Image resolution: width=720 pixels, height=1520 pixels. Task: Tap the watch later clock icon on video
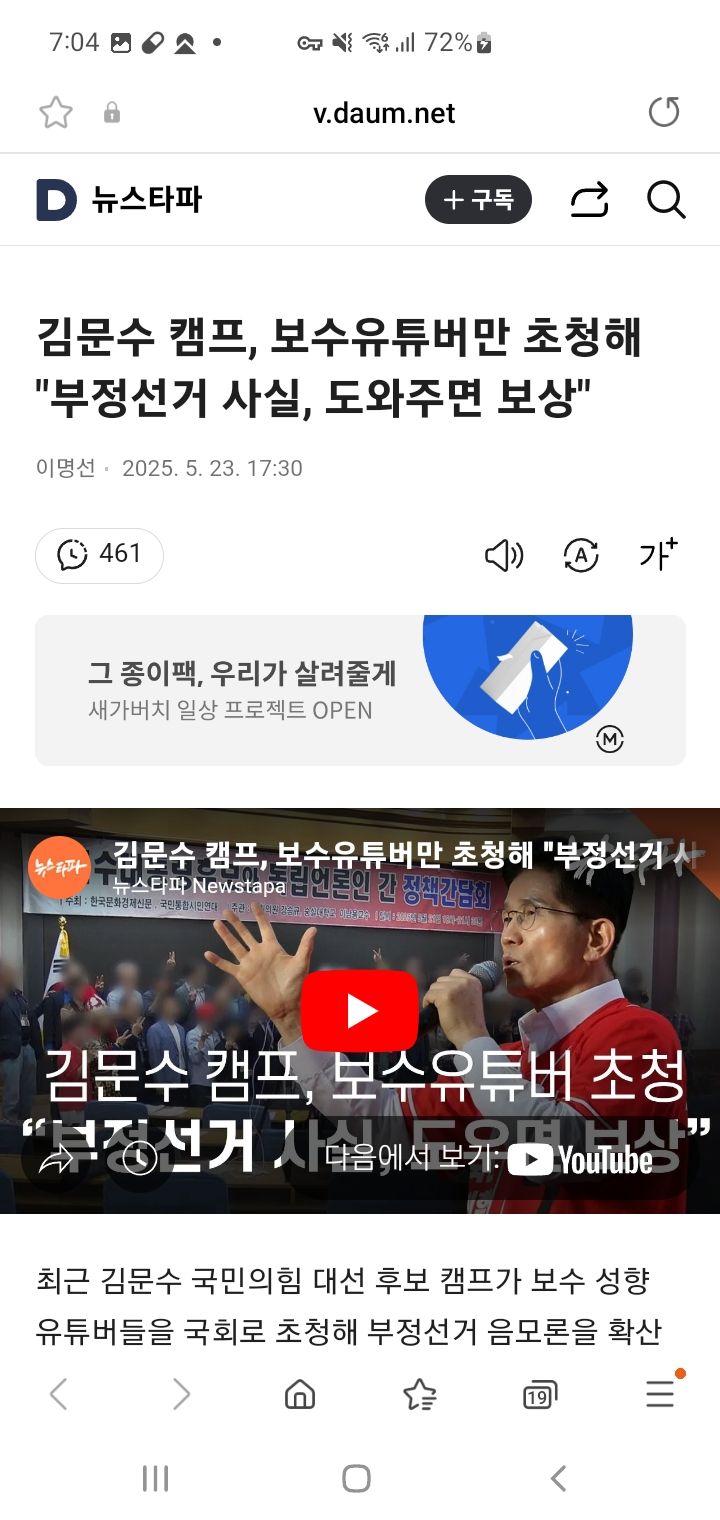139,1159
